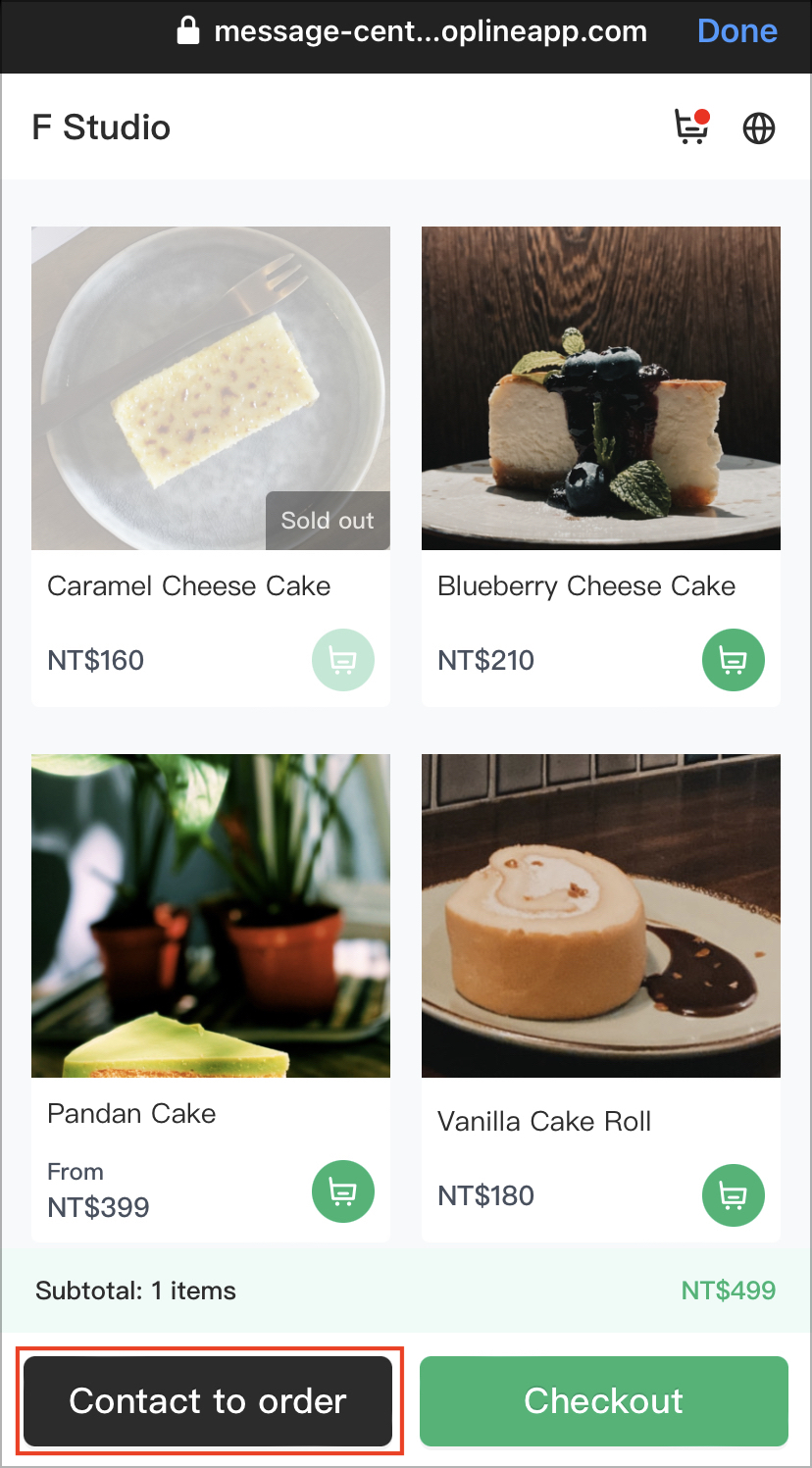Add Pandan Cake to cart
Screen dimensions: 812x1468
pyautogui.click(x=342, y=1191)
